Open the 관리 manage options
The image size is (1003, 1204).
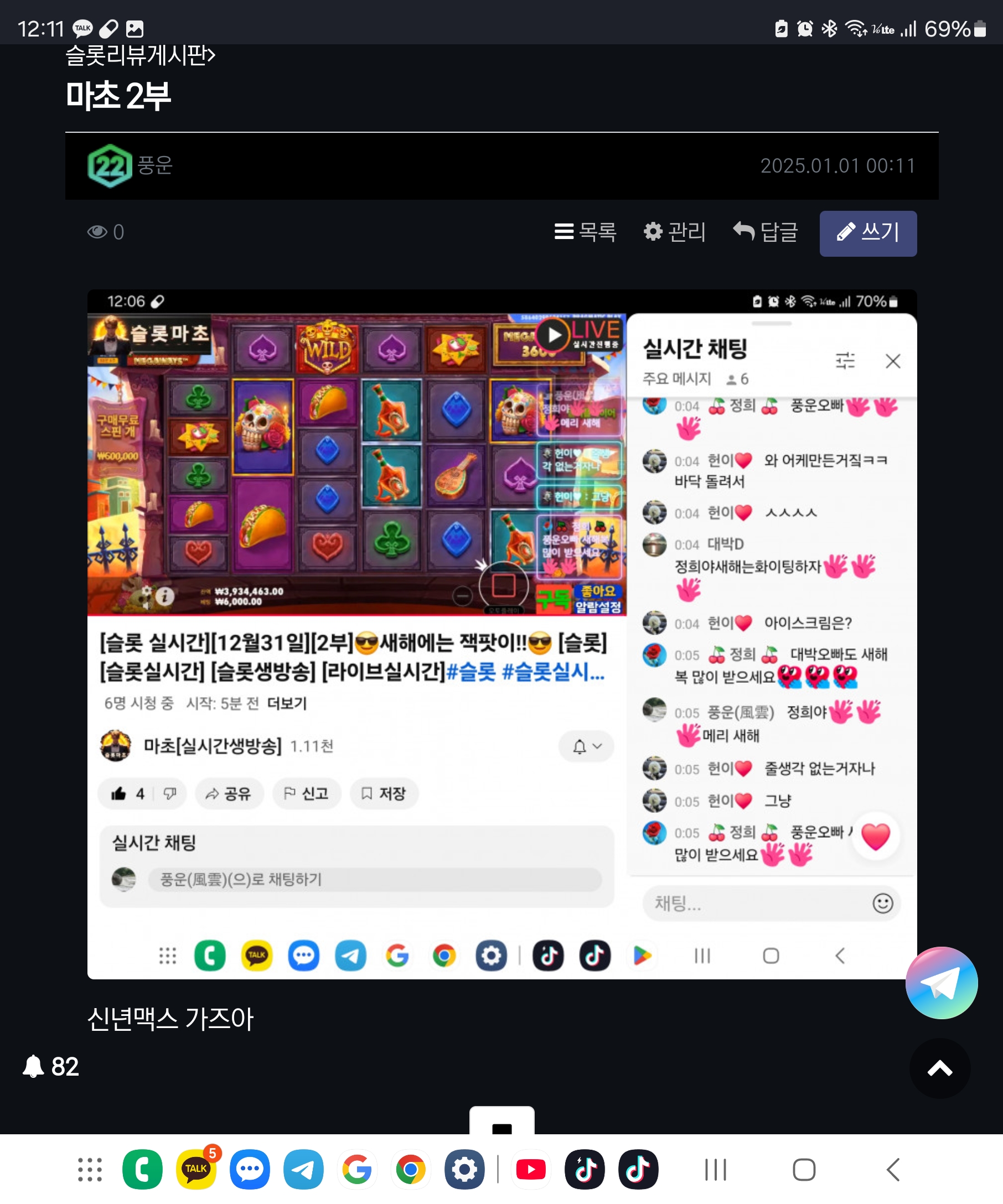[x=674, y=232]
